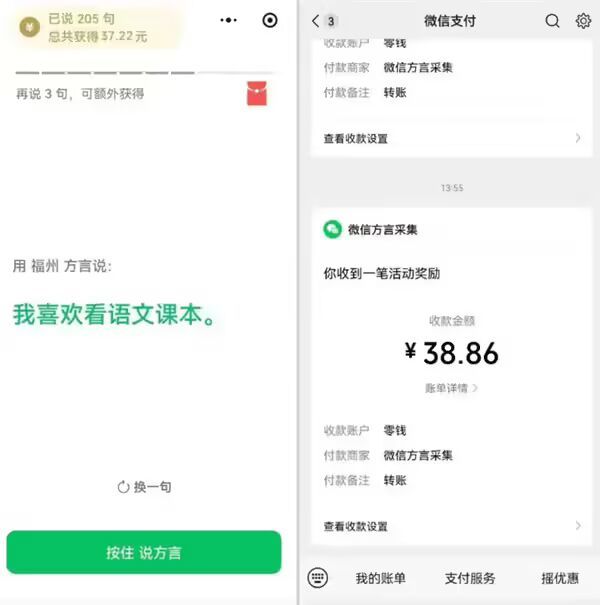Hold the 按住 说方言 record button

tap(144, 552)
